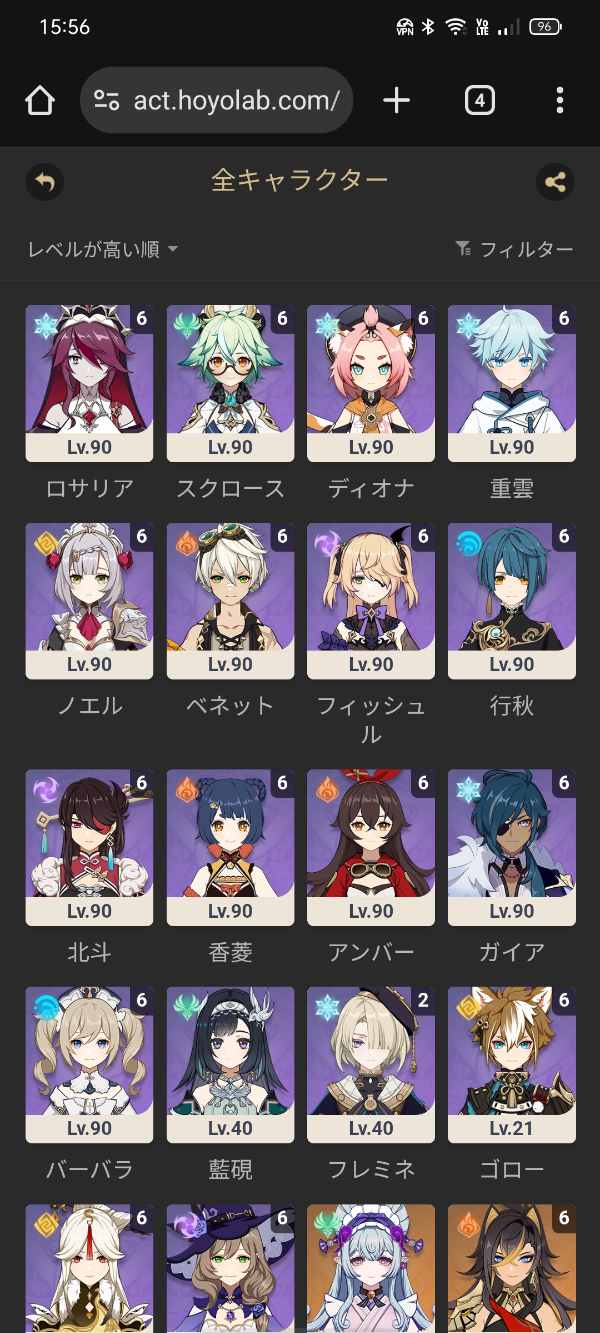Share the character list
The height and width of the screenshot is (1333, 600).
tap(554, 182)
